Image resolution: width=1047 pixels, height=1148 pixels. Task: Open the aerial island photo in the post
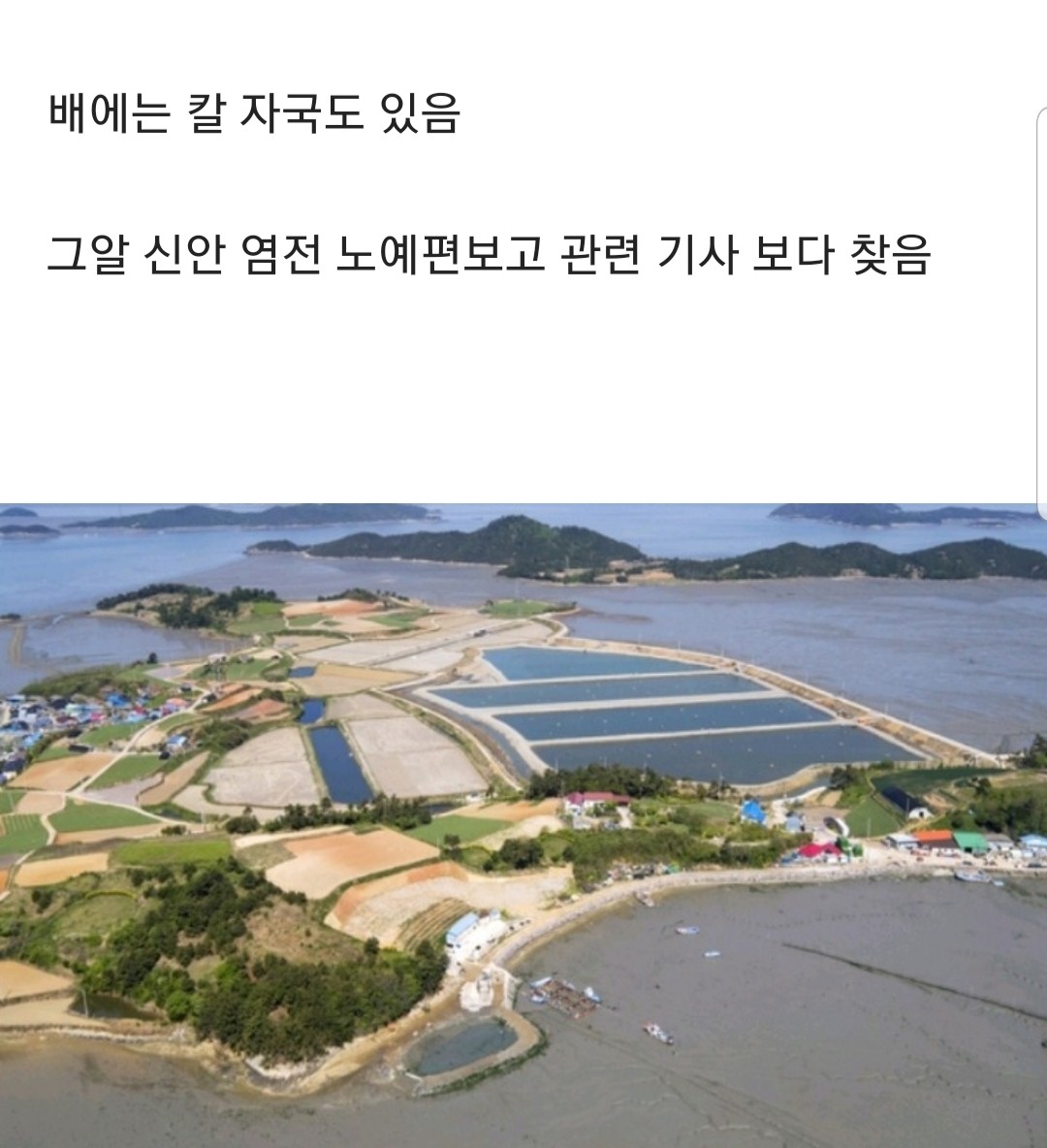pos(523,824)
